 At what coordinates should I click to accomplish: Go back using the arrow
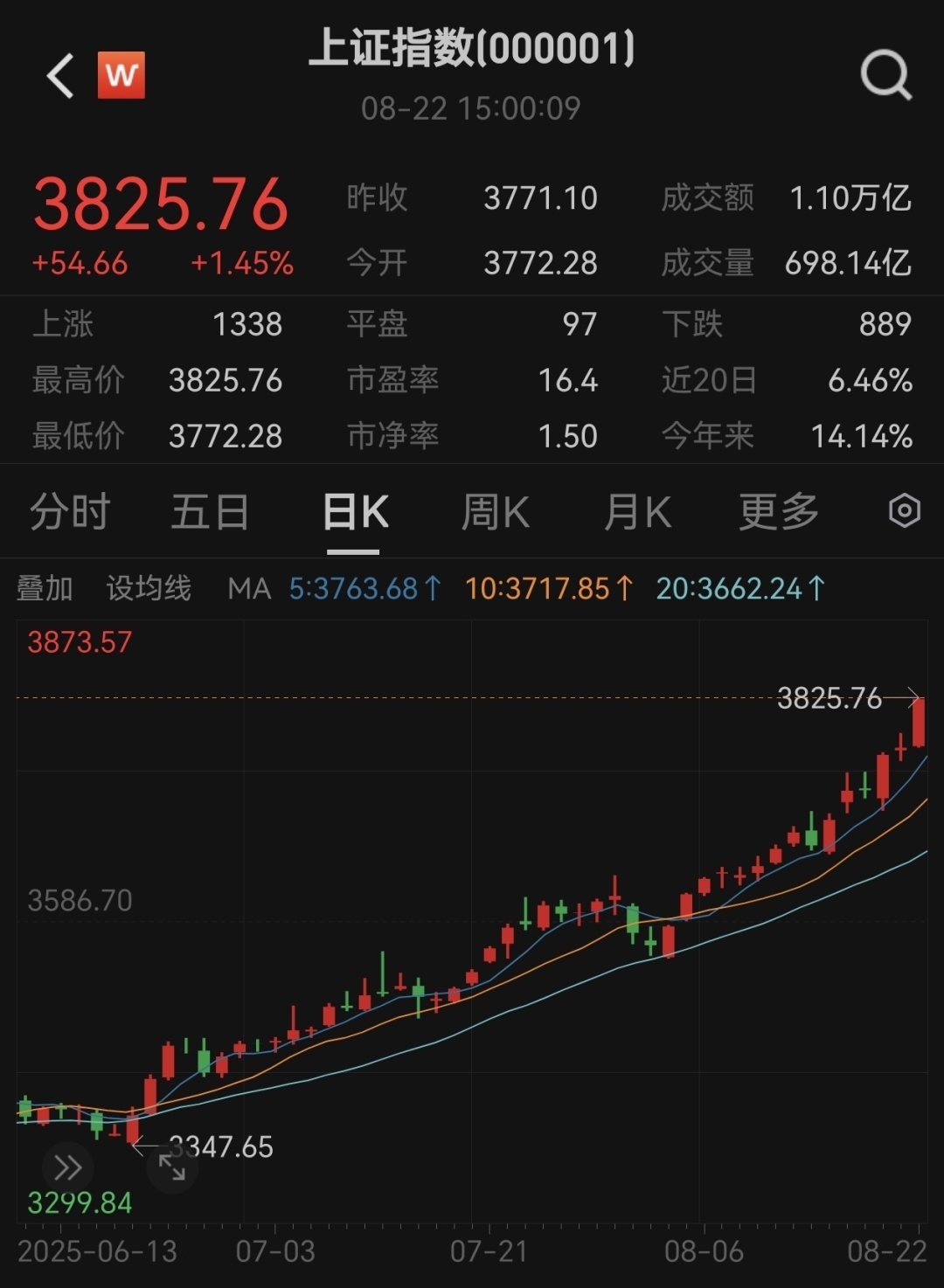pyautogui.click(x=60, y=75)
